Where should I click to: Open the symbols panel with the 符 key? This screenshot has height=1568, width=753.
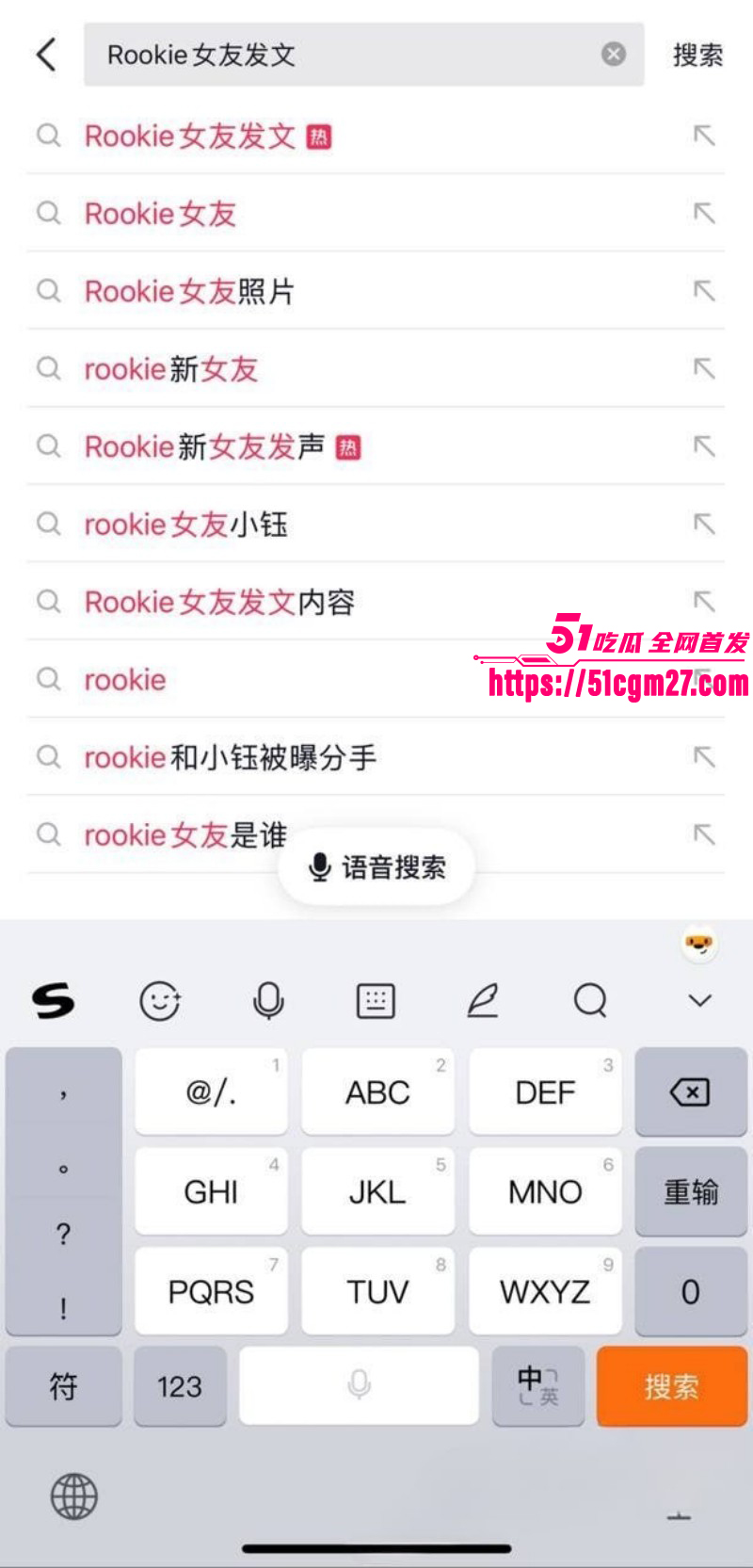pyautogui.click(x=63, y=1385)
